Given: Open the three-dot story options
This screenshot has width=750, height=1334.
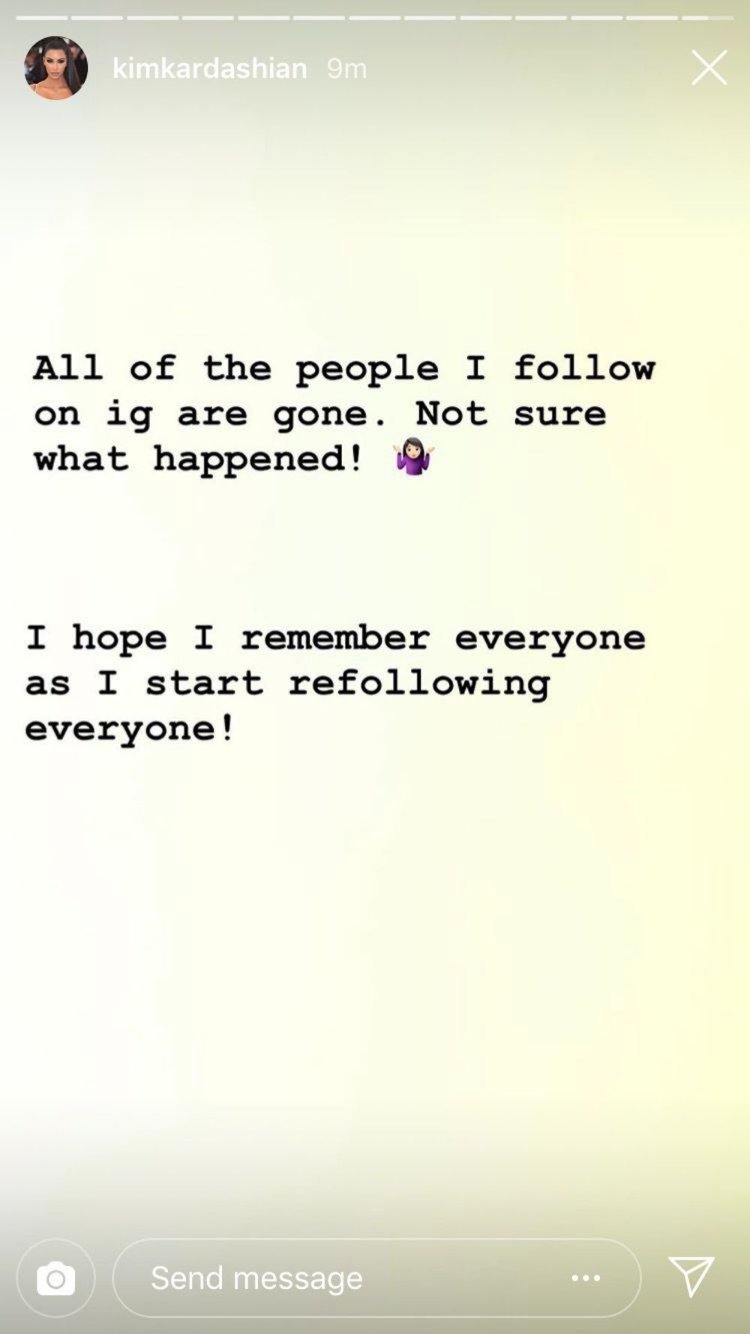Looking at the screenshot, I should 586,1278.
